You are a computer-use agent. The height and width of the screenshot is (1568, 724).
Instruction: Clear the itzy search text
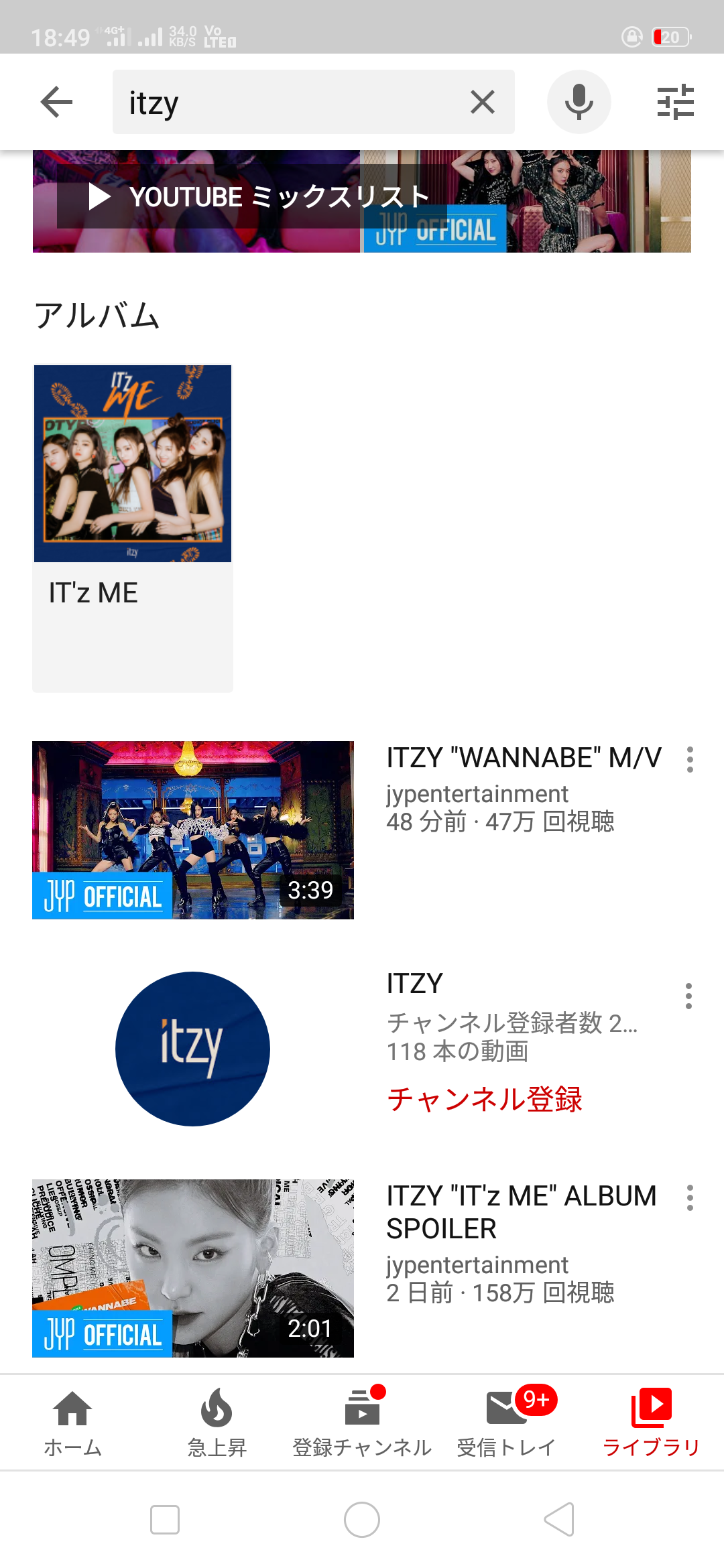(x=483, y=103)
